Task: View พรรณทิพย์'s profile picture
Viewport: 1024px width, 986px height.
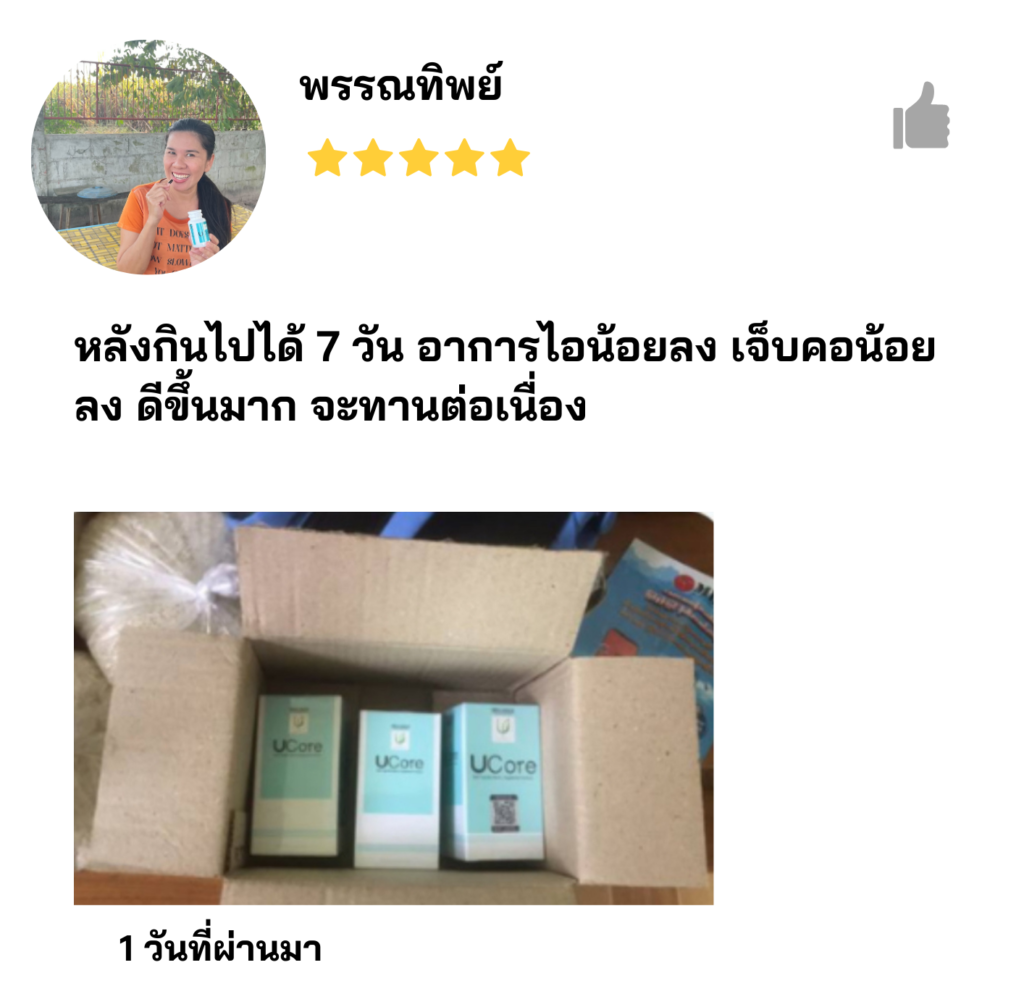Action: point(149,158)
